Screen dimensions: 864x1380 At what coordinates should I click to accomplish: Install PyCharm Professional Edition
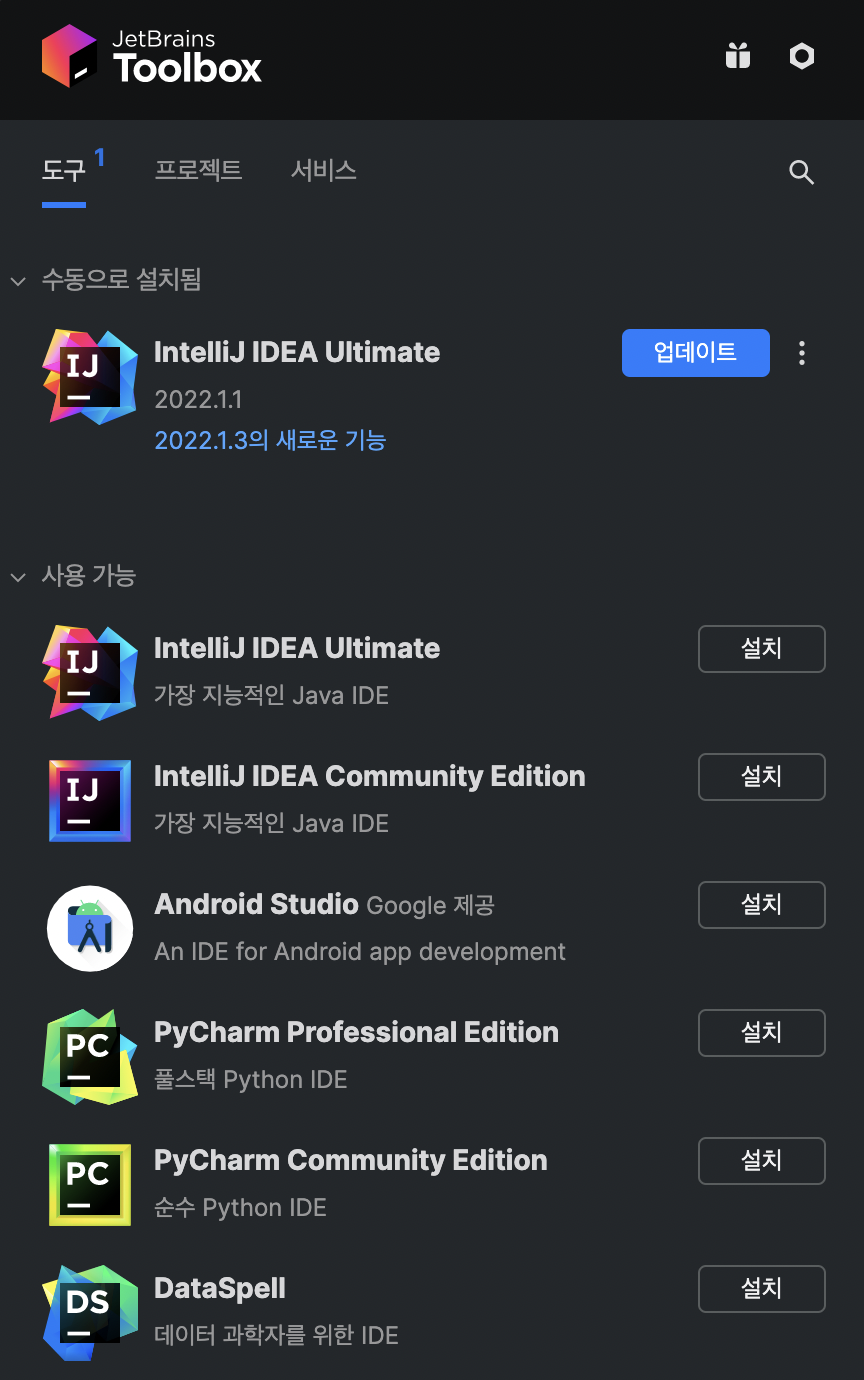tap(761, 1033)
